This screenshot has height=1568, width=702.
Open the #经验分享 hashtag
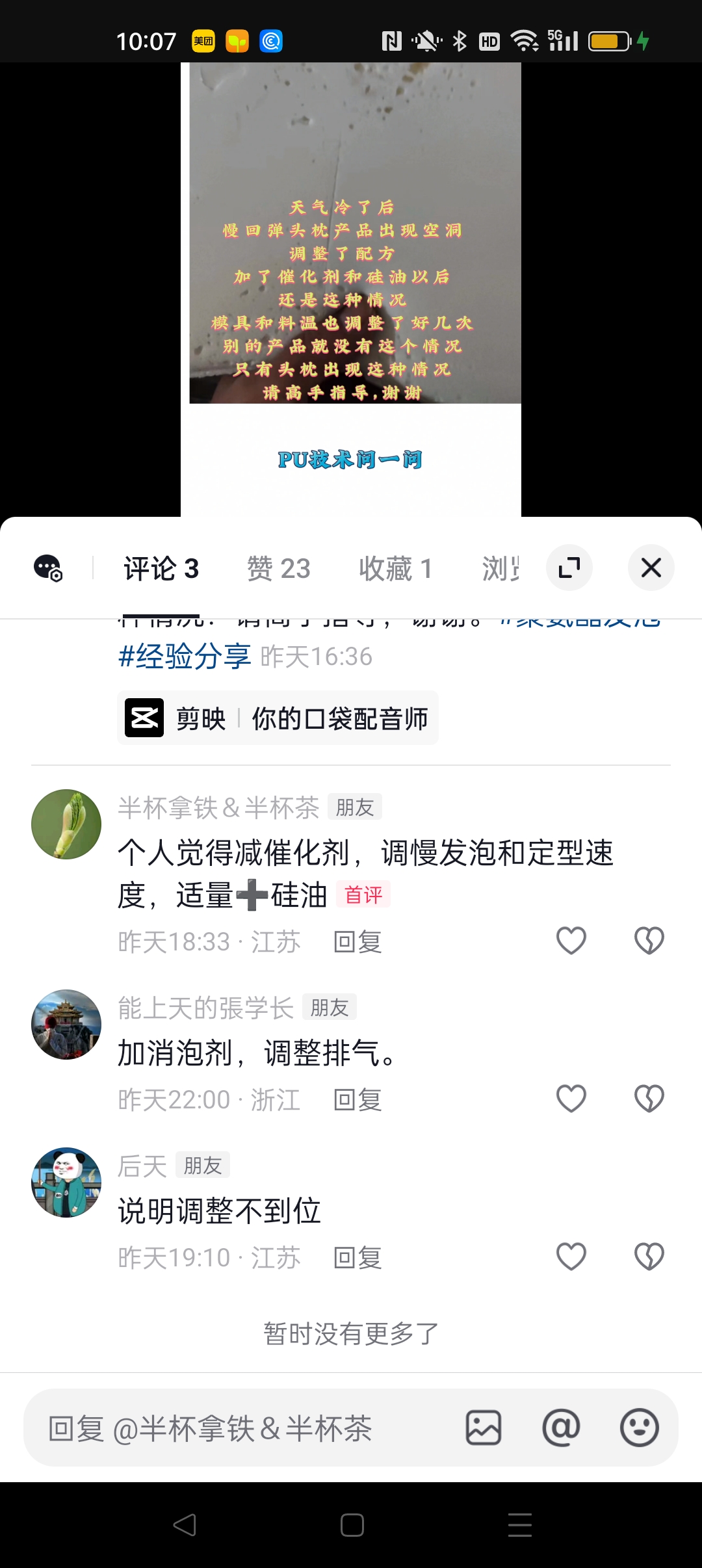pyautogui.click(x=185, y=656)
